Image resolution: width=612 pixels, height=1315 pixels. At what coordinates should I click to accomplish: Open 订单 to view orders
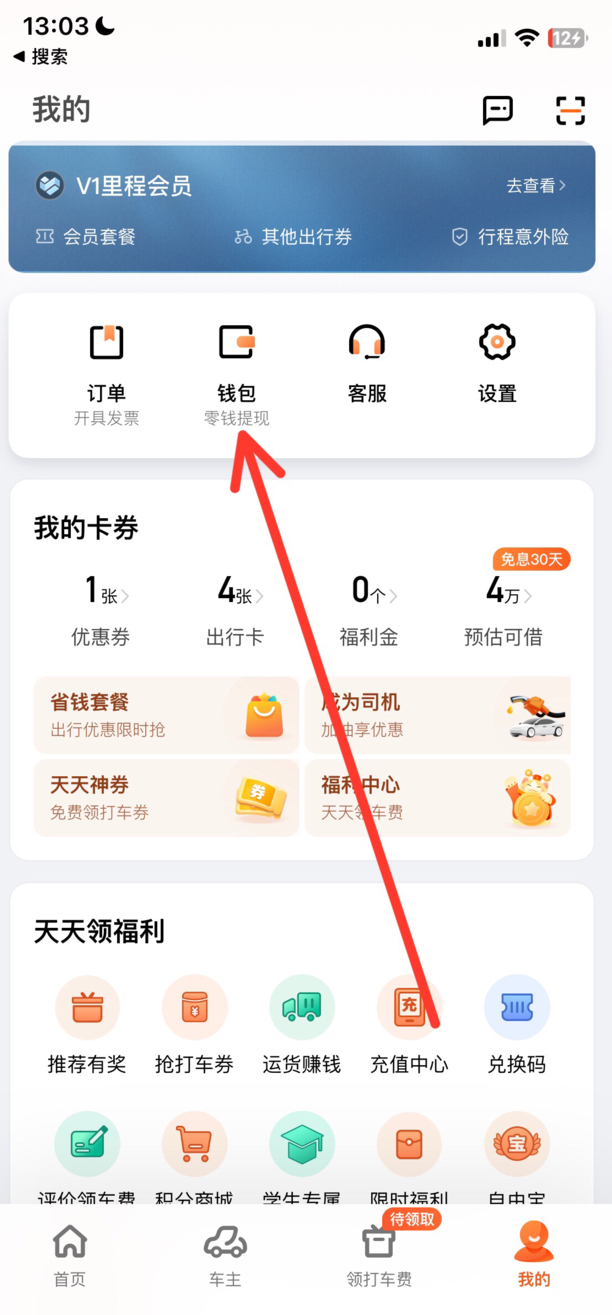[x=107, y=375]
